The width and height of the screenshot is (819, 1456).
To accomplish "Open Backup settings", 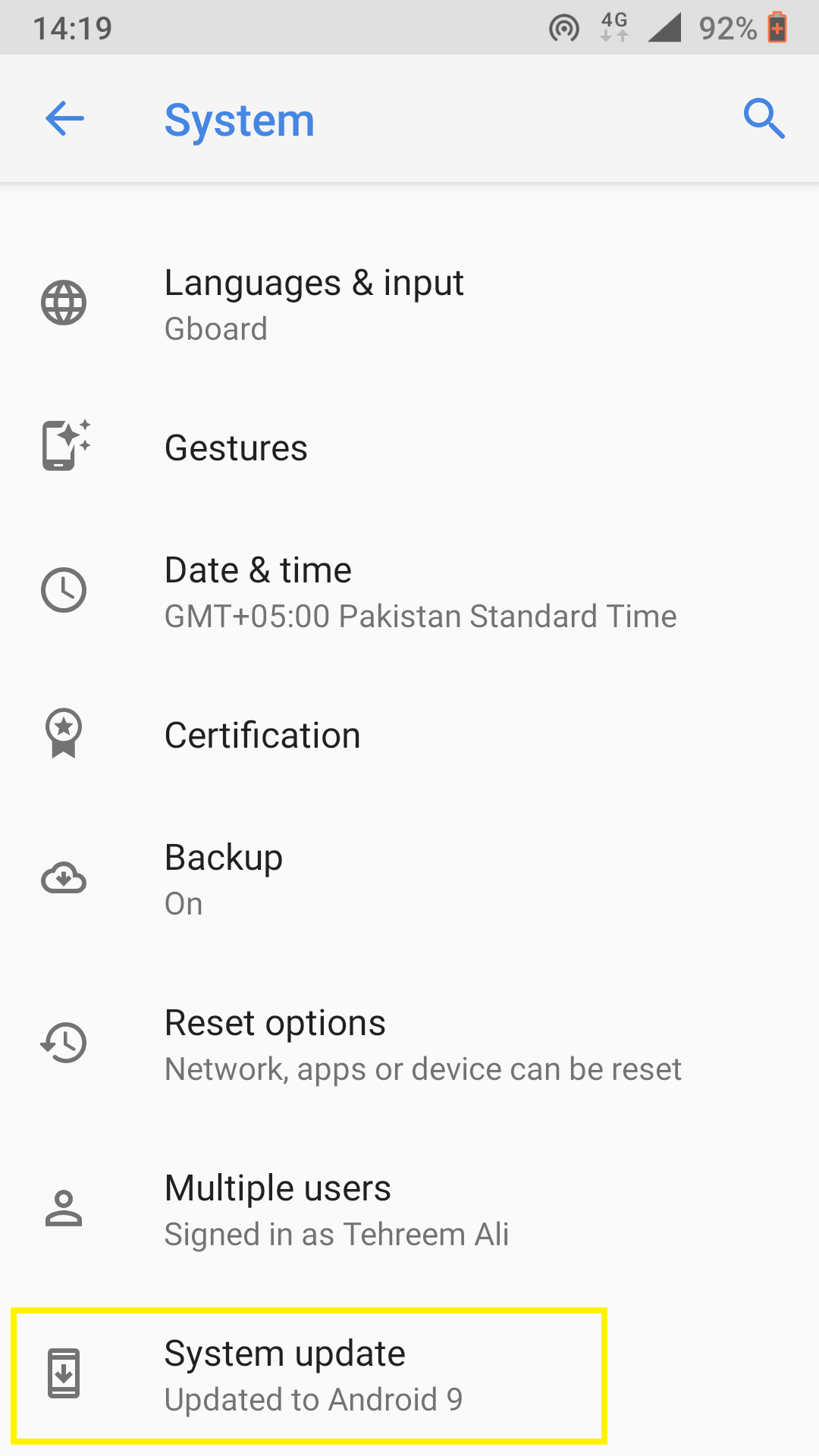I will (x=409, y=879).
